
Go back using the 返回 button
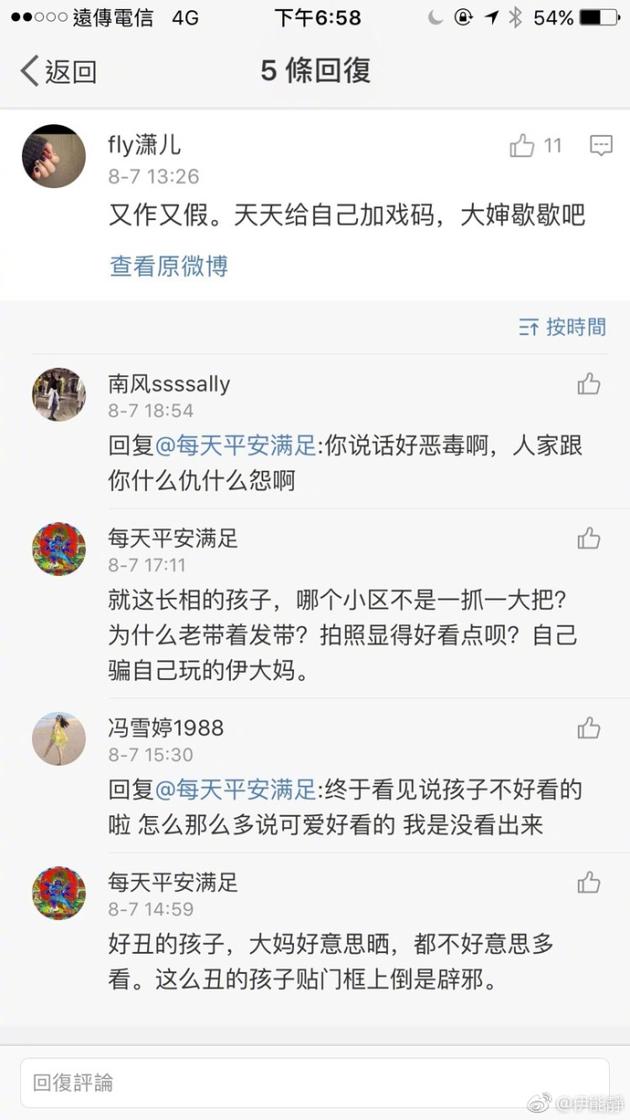coord(58,71)
